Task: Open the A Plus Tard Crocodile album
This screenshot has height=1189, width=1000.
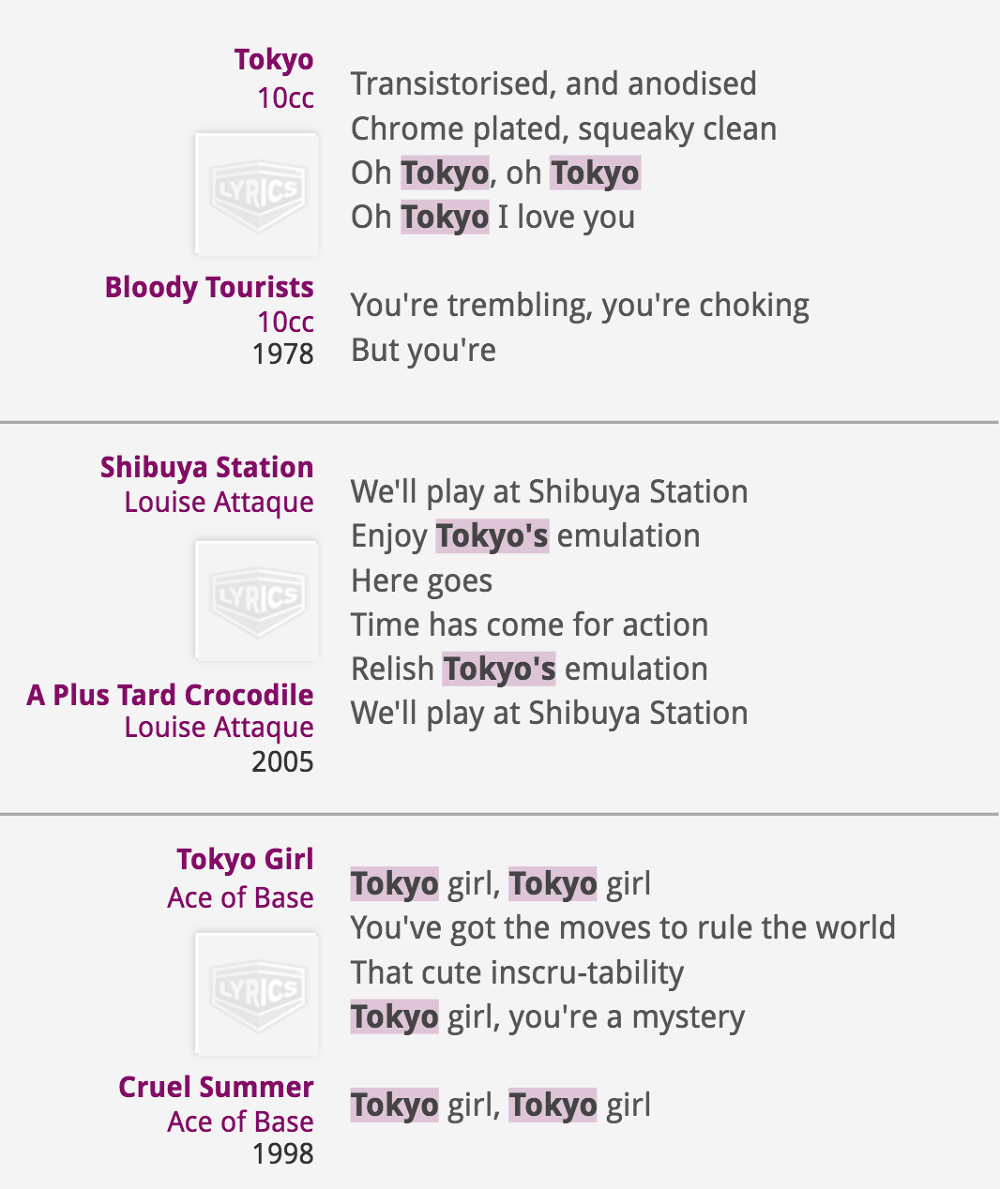Action: [170, 696]
